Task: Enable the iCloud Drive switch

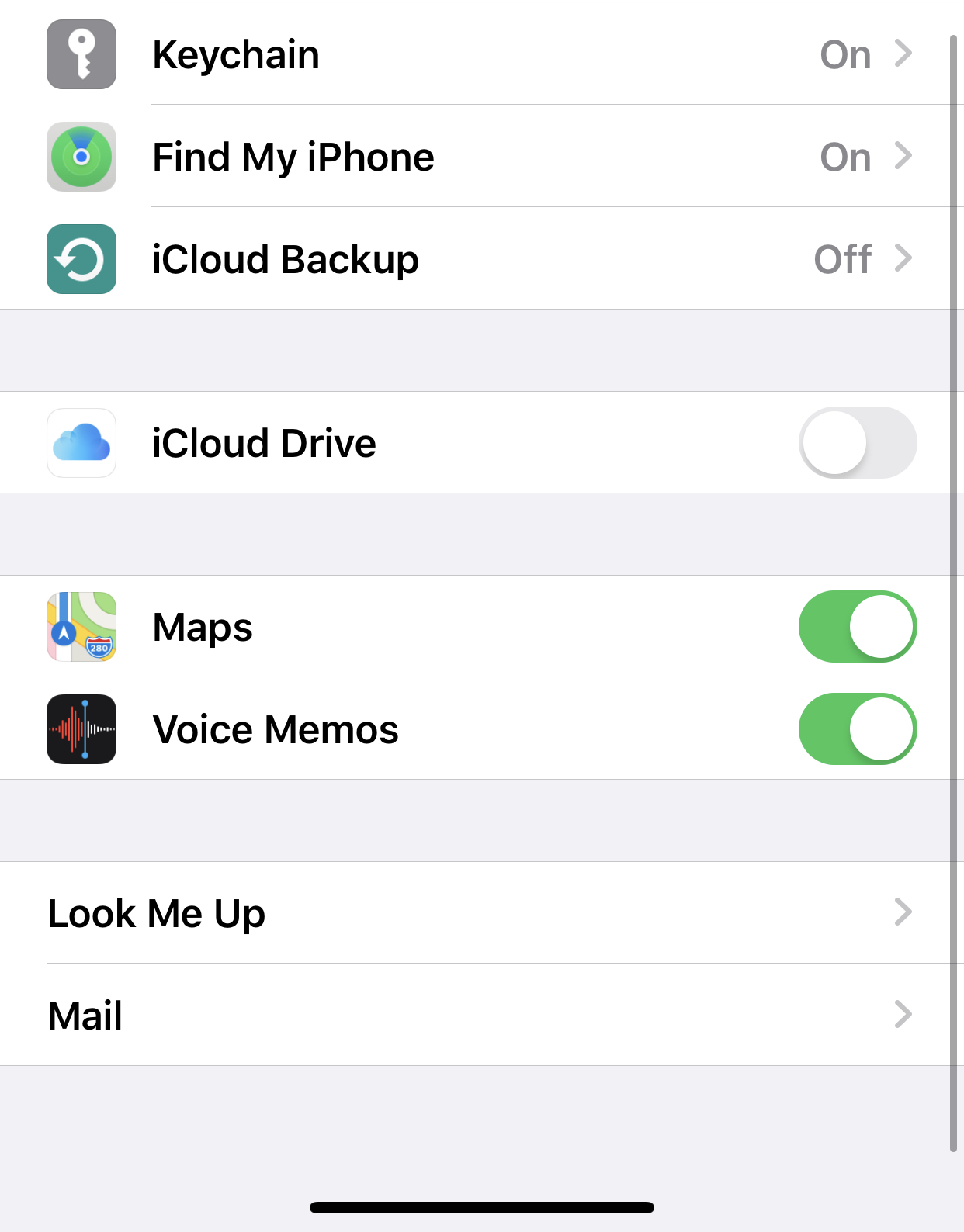Action: pos(857,443)
